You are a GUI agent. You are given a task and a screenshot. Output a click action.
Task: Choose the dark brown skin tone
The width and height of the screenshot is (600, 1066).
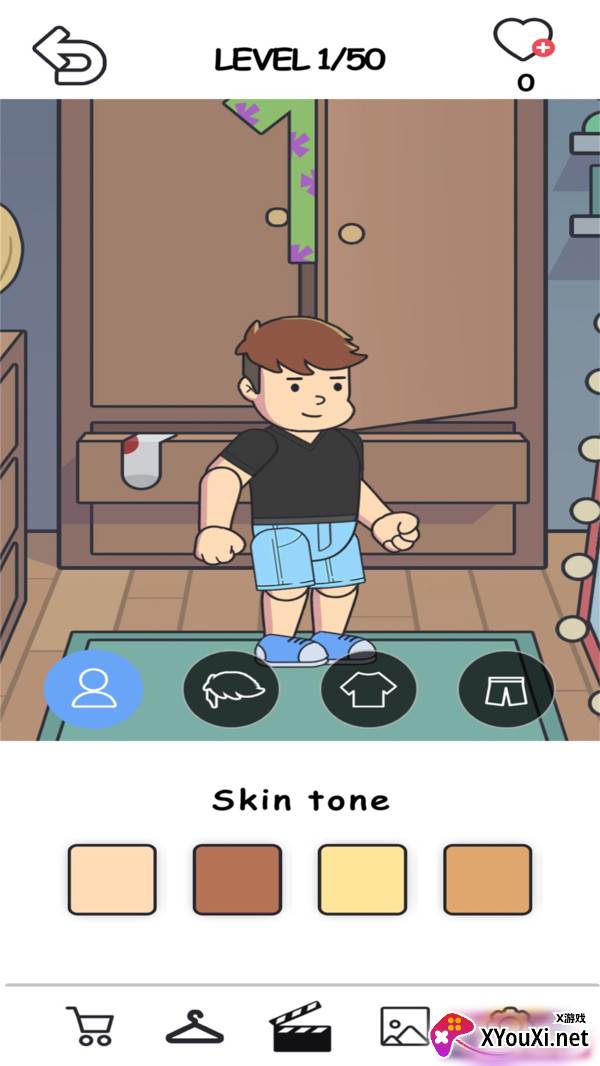237,879
